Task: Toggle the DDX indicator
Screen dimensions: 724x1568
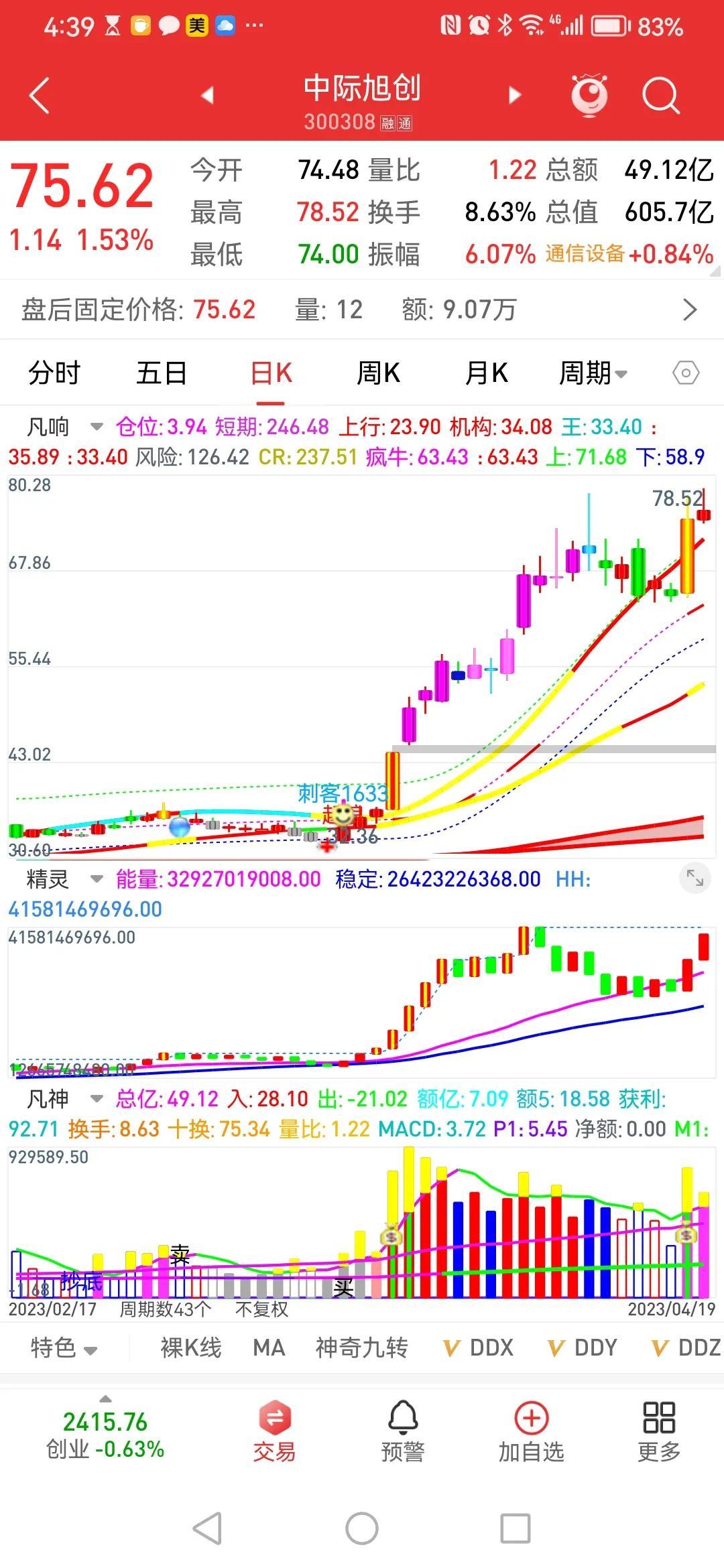Action: point(480,1348)
